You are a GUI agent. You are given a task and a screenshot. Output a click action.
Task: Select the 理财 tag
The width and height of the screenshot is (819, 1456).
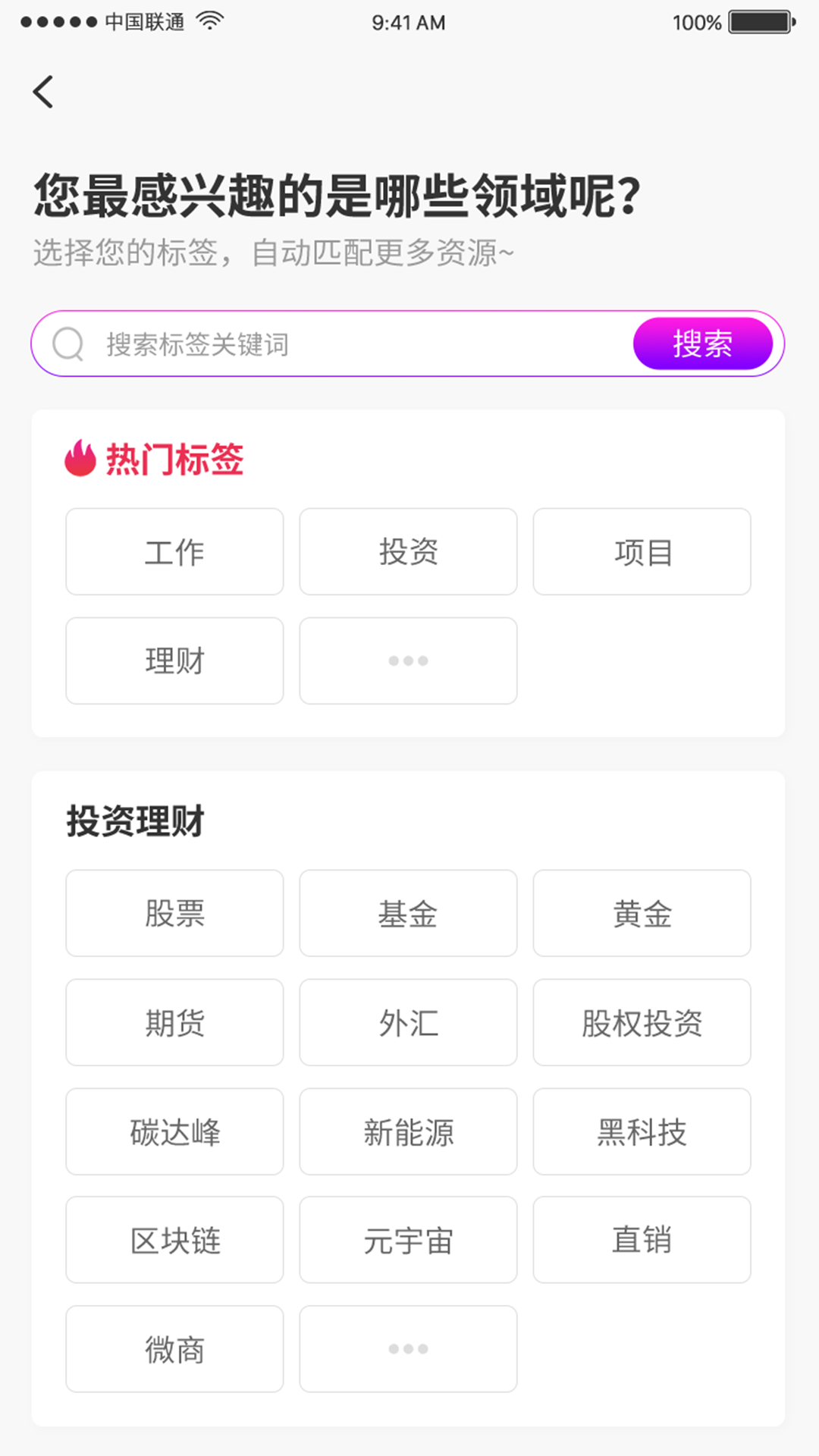click(174, 660)
